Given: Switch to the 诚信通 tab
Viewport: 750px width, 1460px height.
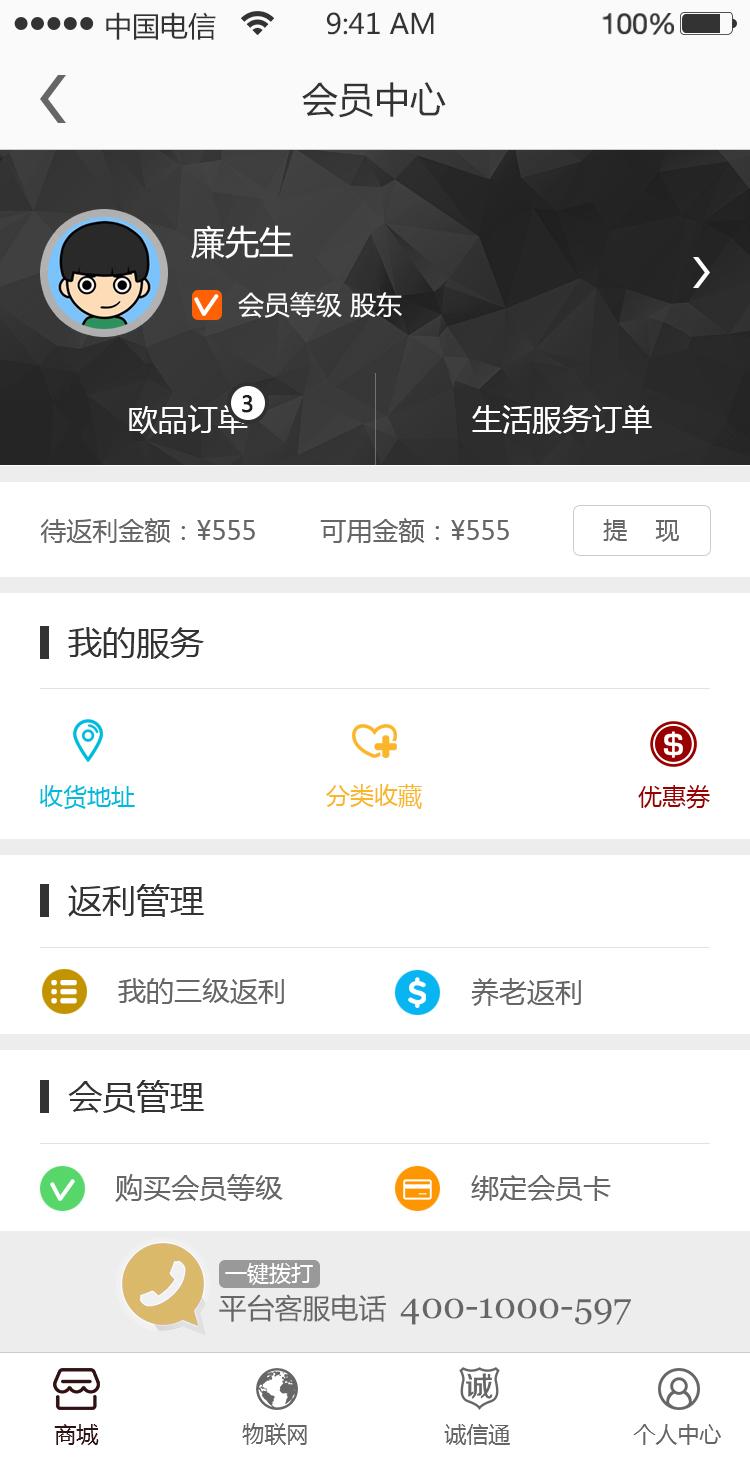Looking at the screenshot, I should pos(477,1408).
